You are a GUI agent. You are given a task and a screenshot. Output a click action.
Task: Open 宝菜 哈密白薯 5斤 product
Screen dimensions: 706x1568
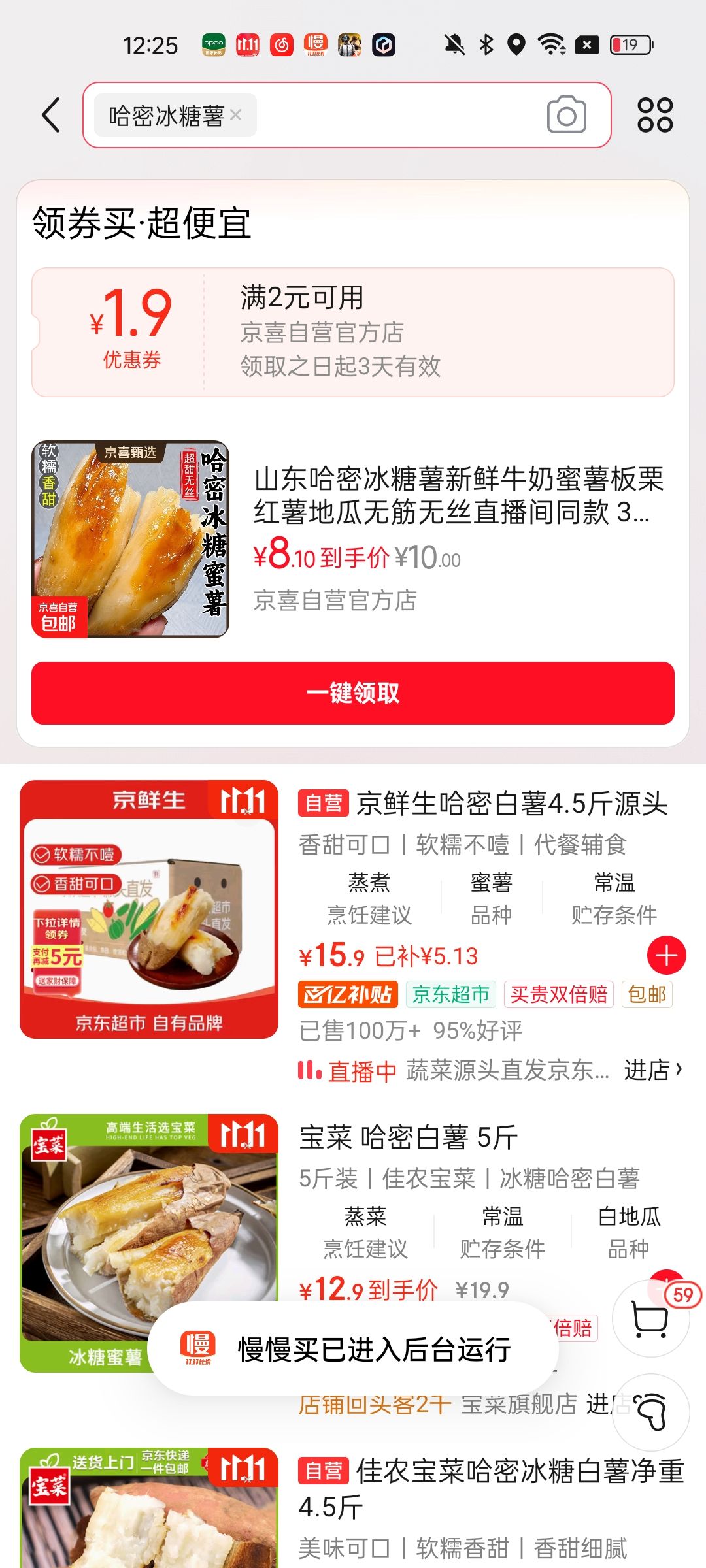[409, 1138]
